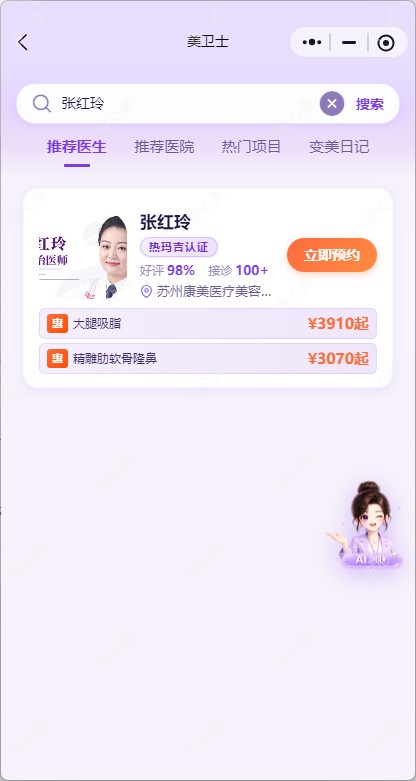This screenshot has width=416, height=781.
Task: Switch to the 变美日记 tab
Action: [339, 147]
